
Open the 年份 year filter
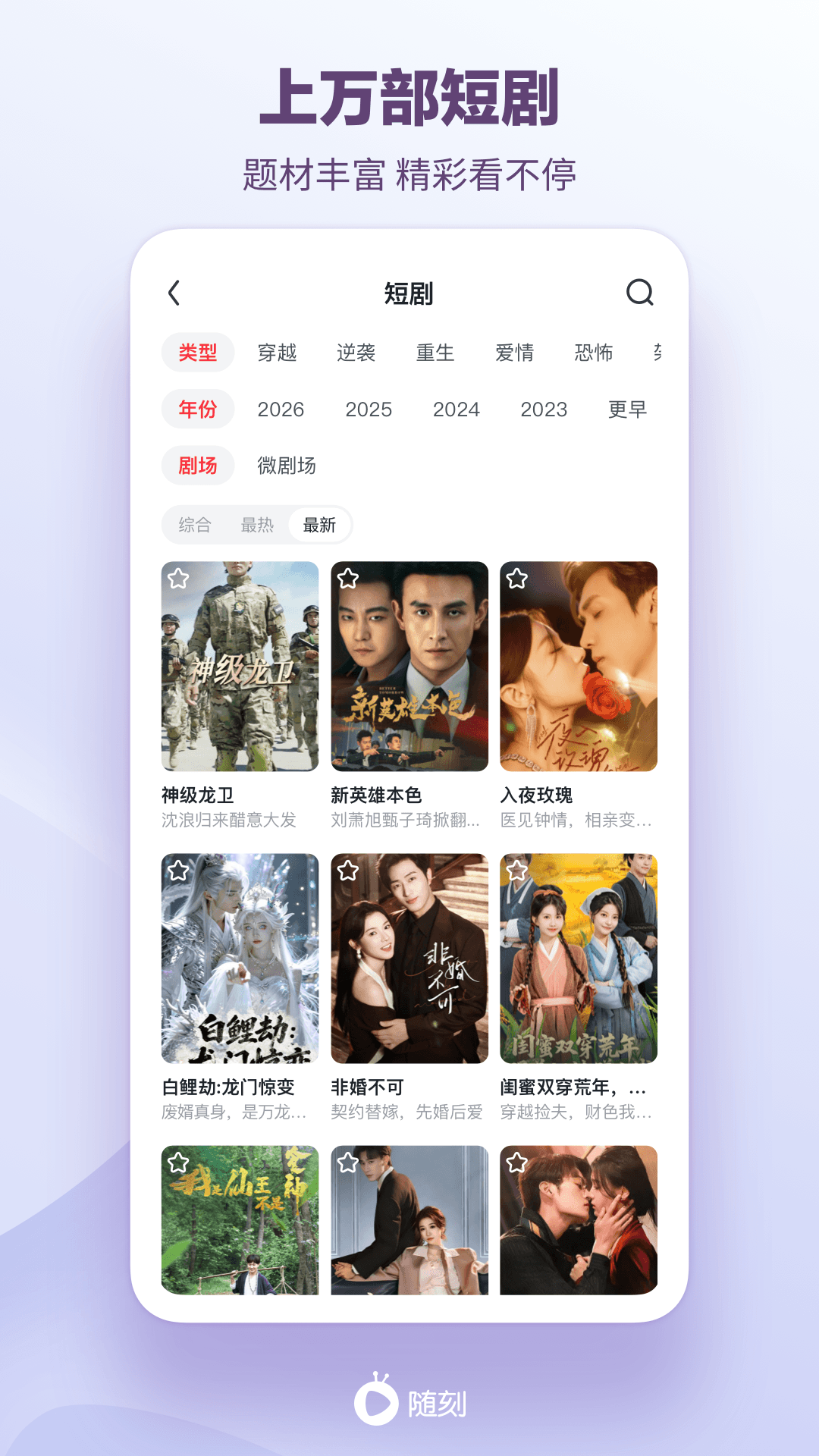point(197,409)
